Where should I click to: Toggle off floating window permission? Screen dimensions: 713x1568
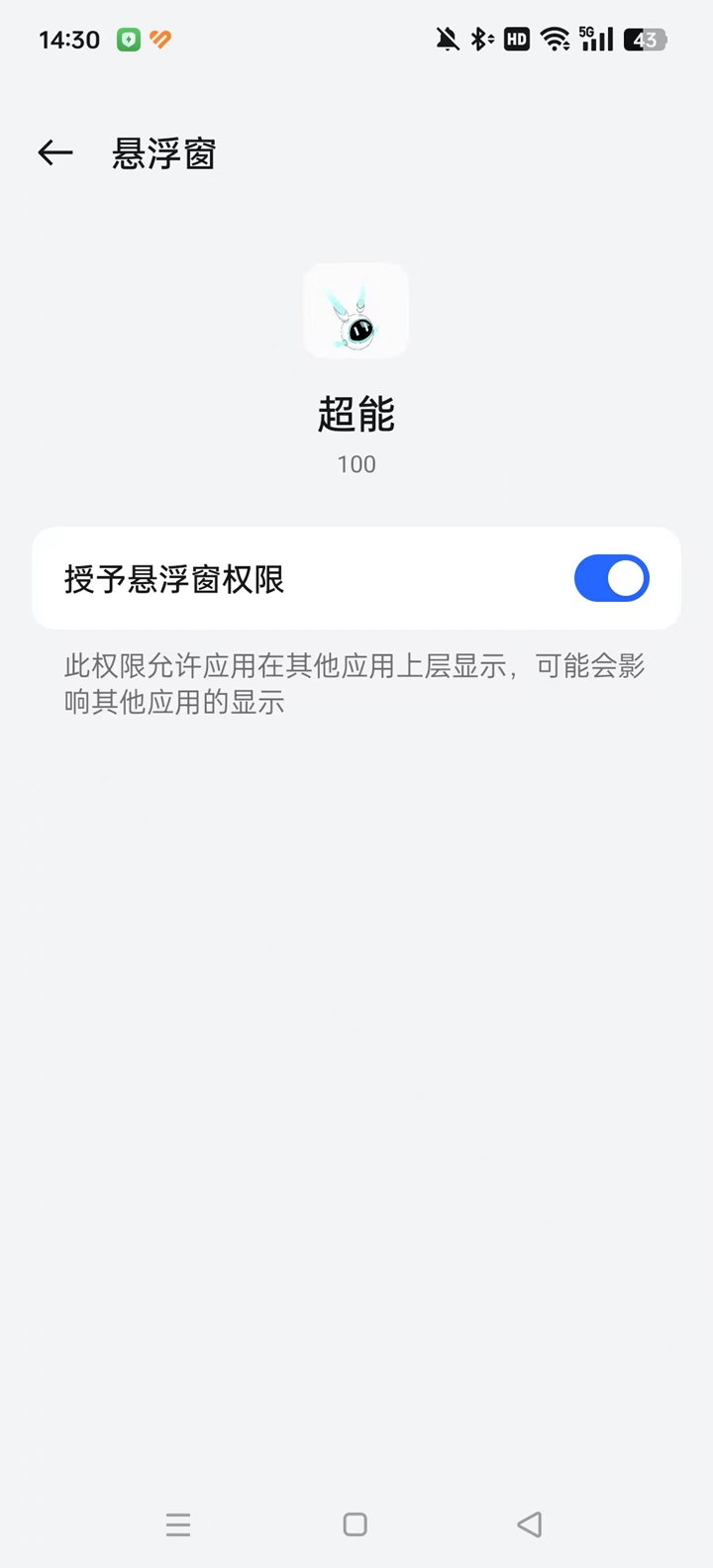(611, 577)
